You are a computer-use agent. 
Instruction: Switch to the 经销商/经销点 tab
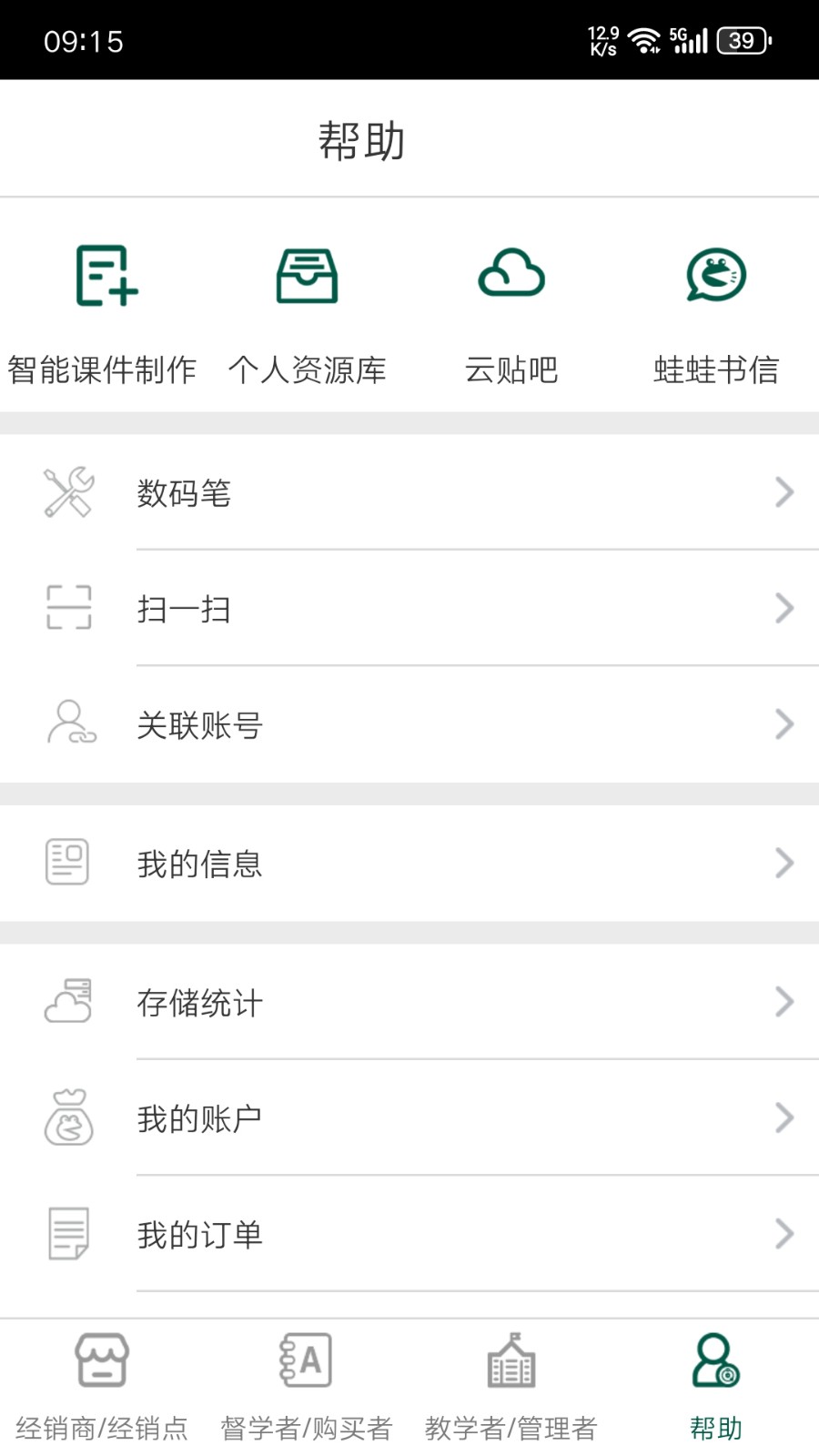tap(102, 1383)
